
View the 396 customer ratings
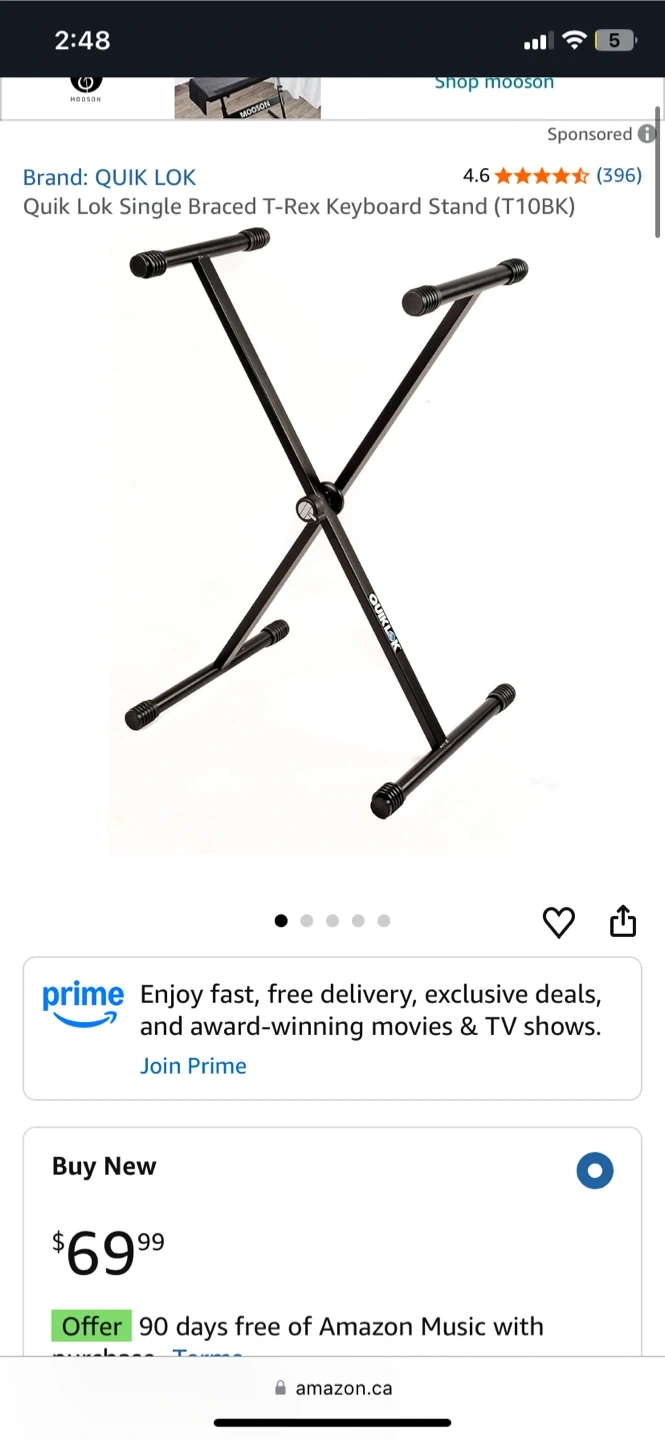coord(618,175)
